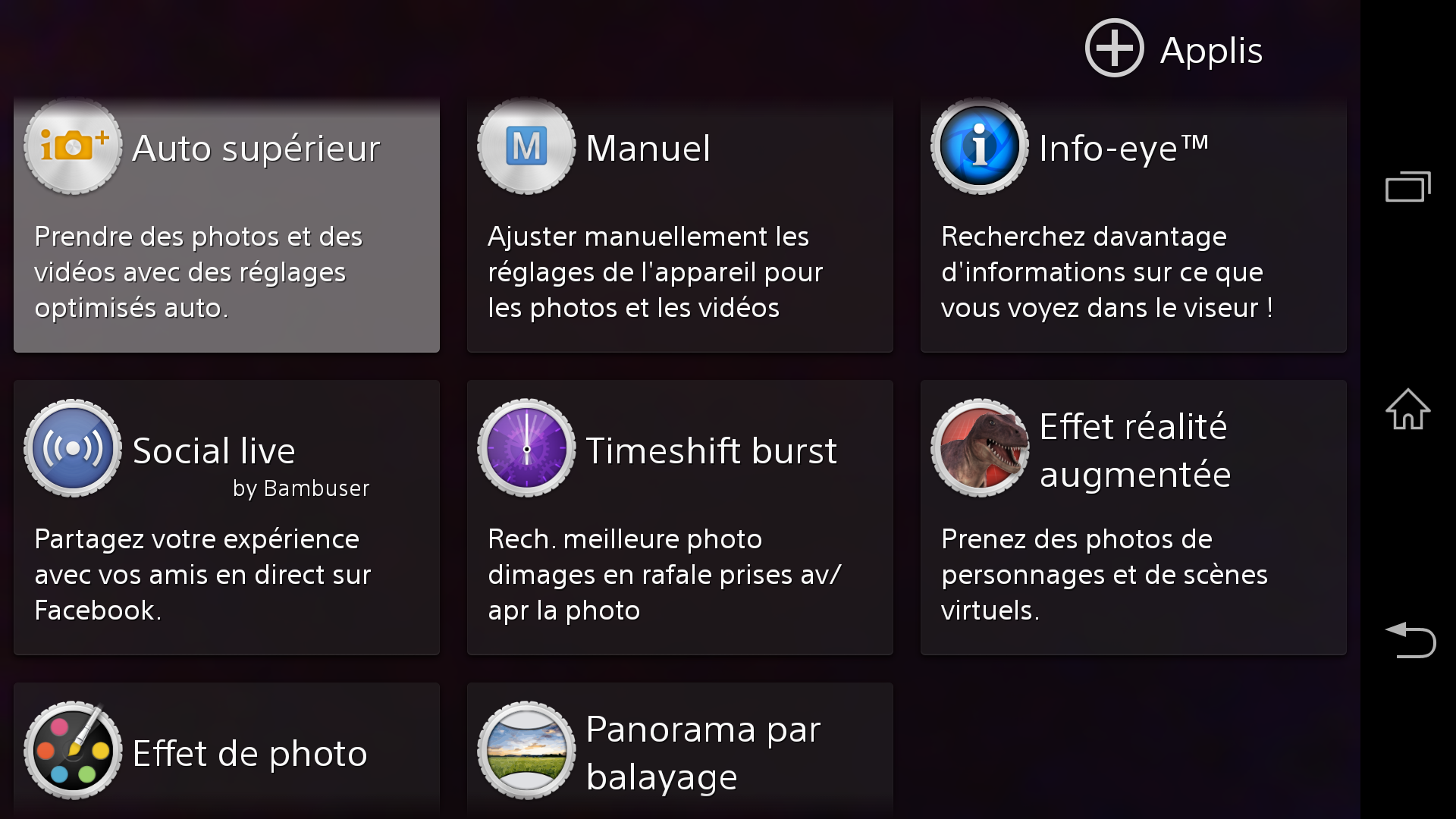Viewport: 1456px width, 819px height.
Task: Select the Auto supérieur camera mode
Action: point(226,225)
